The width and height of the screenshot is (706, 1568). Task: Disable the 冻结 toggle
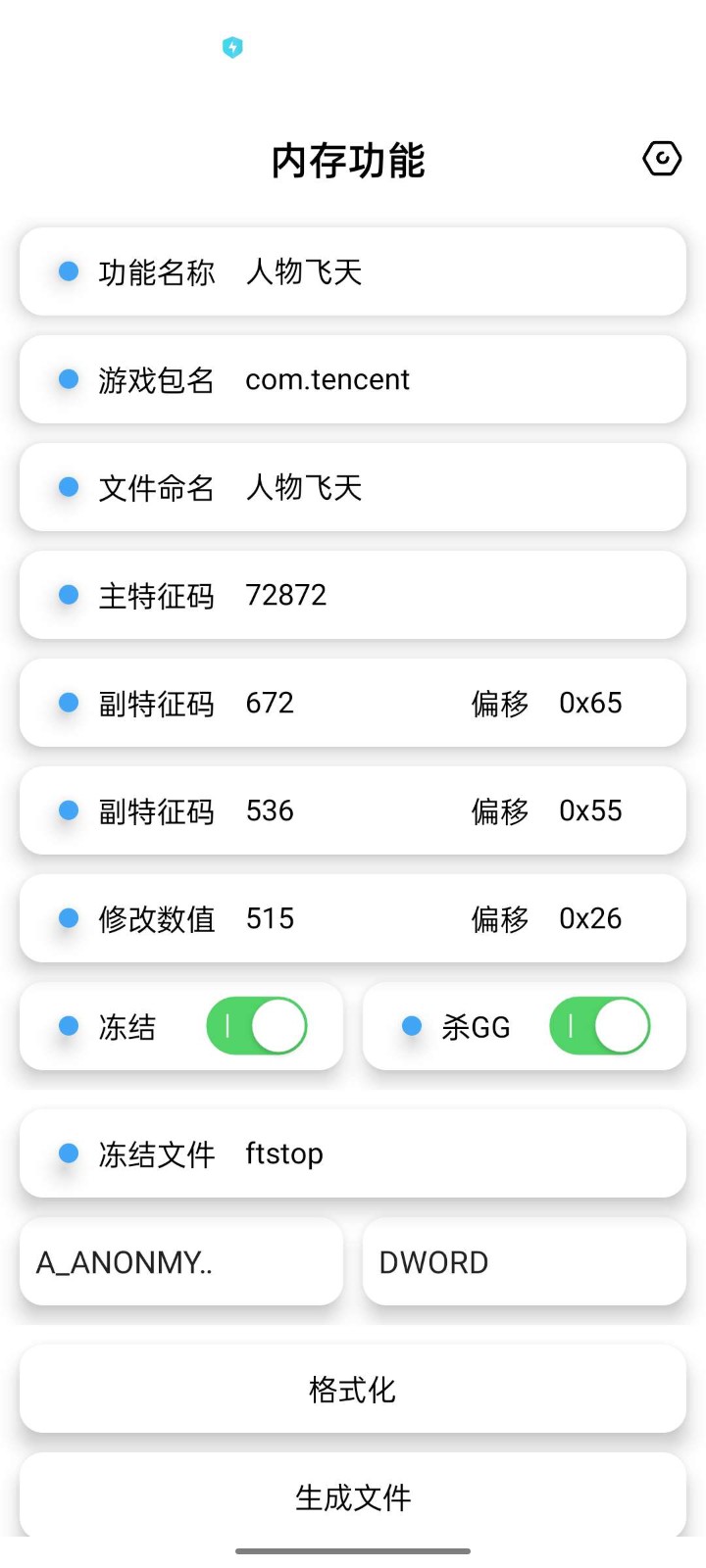click(256, 1026)
